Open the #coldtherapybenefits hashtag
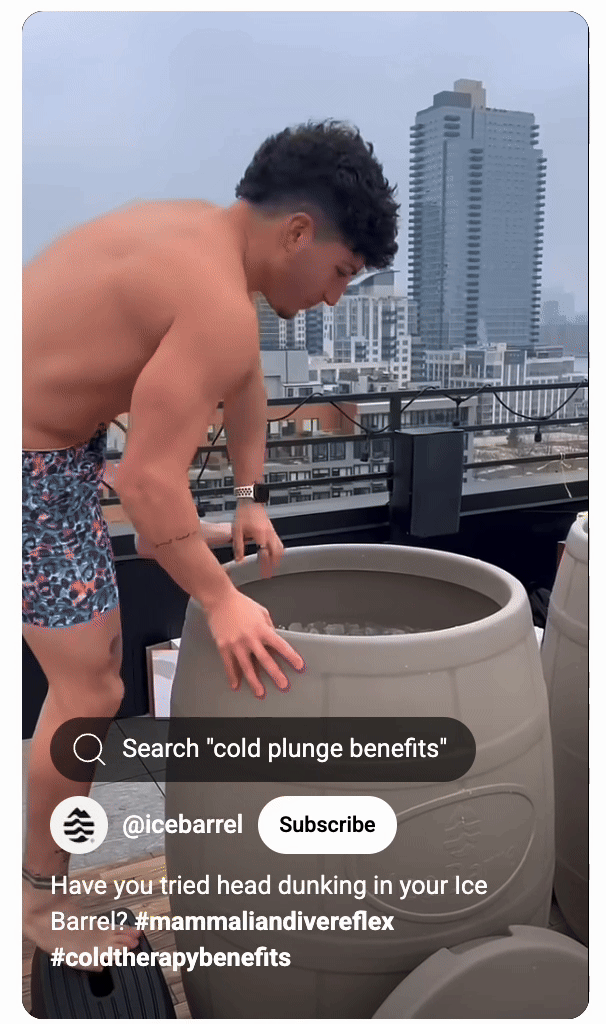The width and height of the screenshot is (606, 1024). point(170,957)
